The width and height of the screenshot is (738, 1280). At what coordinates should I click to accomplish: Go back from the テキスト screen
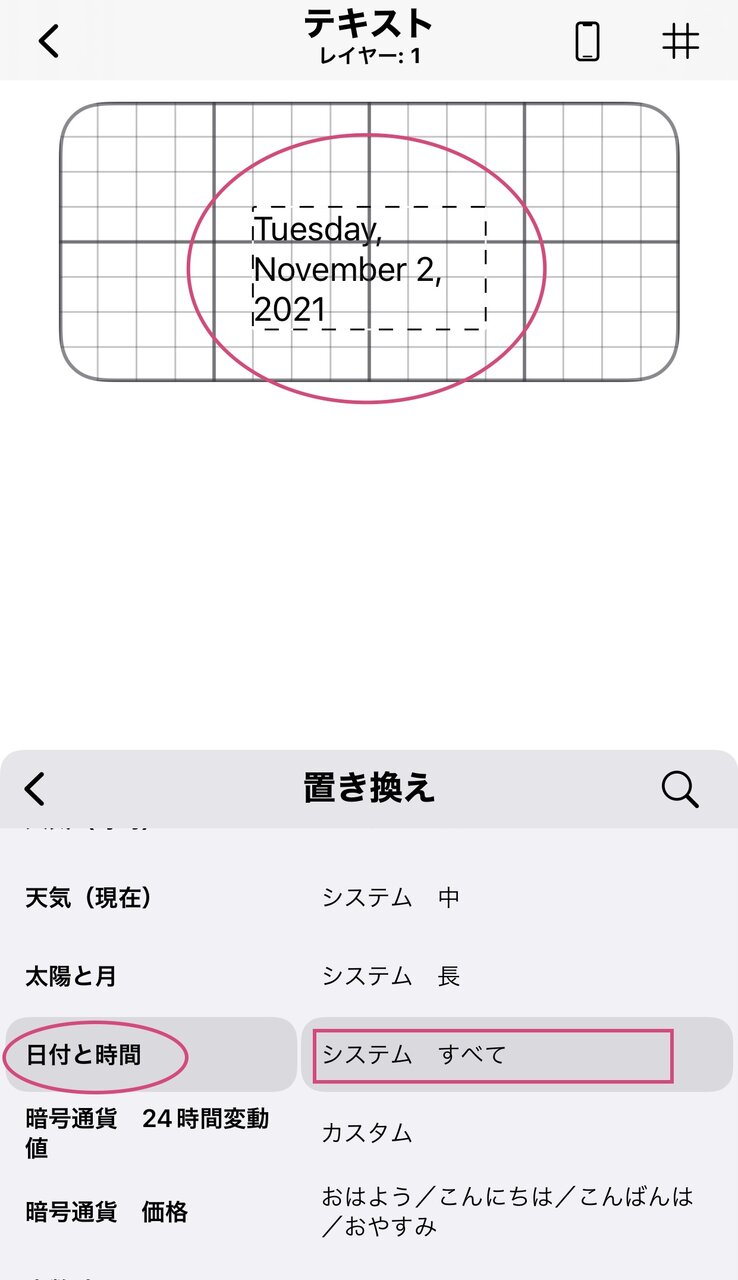tap(49, 41)
